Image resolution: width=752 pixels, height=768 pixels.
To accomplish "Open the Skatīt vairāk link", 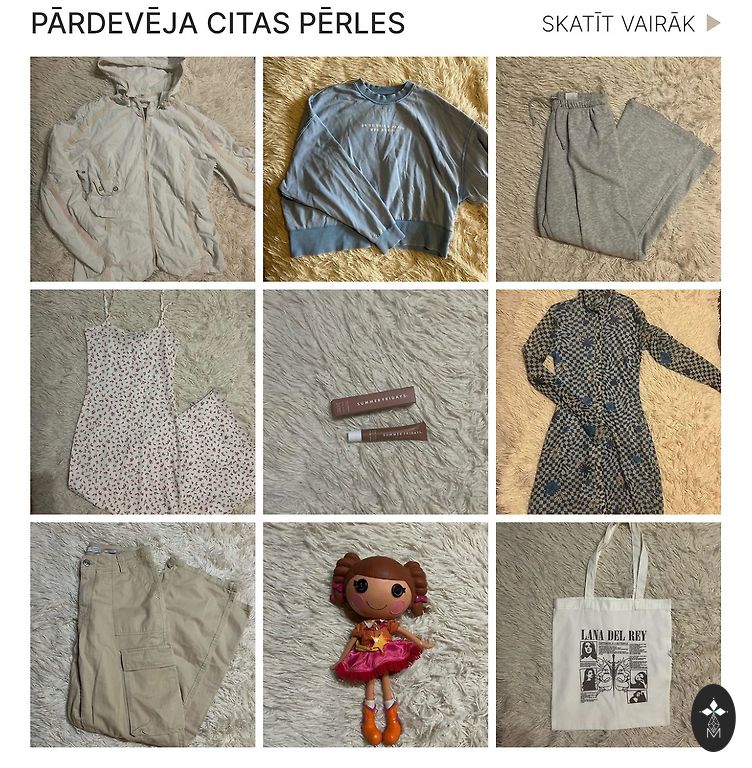I will click(x=630, y=24).
